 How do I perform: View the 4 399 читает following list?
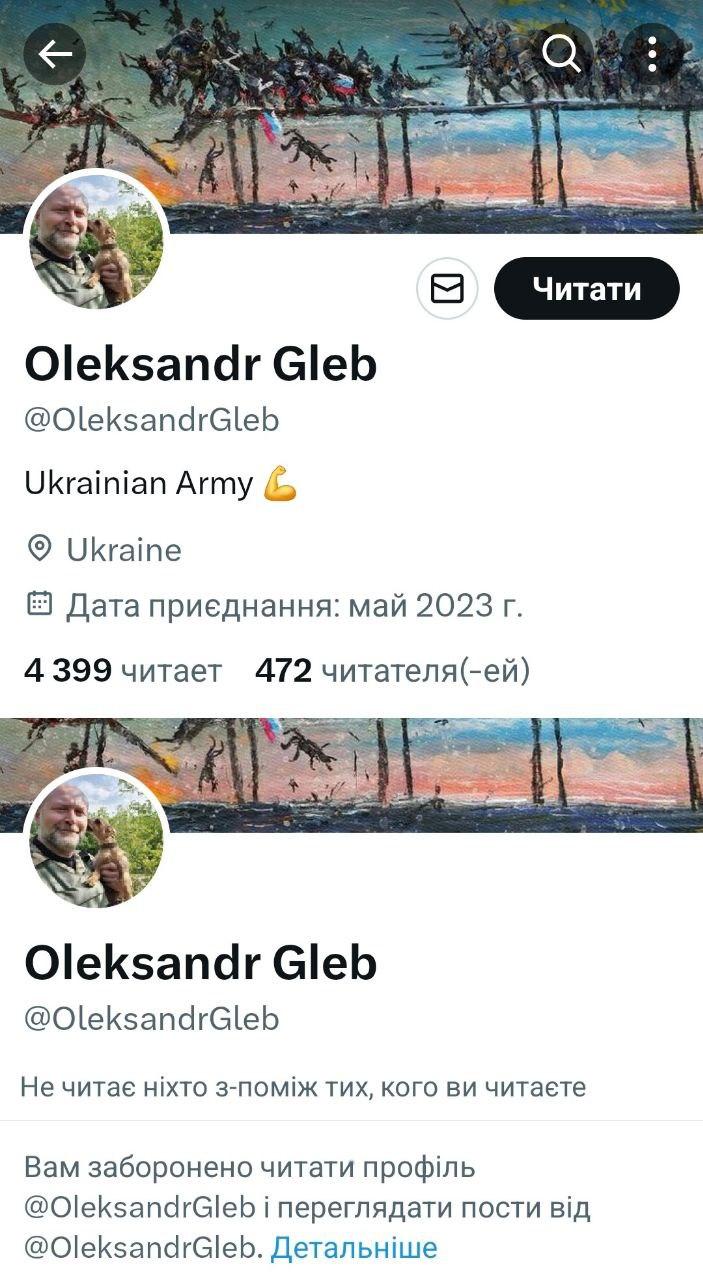pos(123,671)
